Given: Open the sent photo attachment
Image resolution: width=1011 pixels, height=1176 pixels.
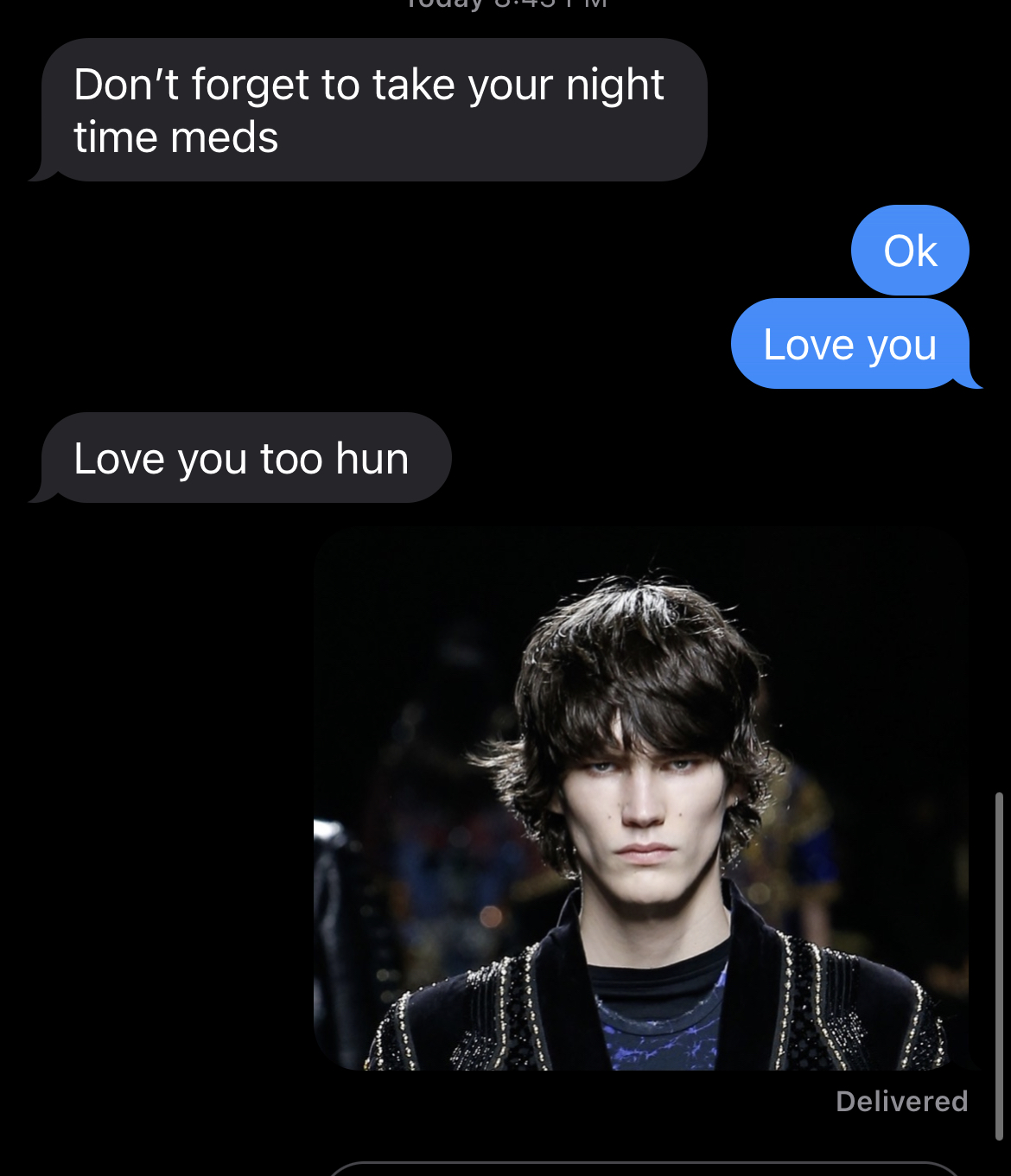Looking at the screenshot, I should click(640, 798).
